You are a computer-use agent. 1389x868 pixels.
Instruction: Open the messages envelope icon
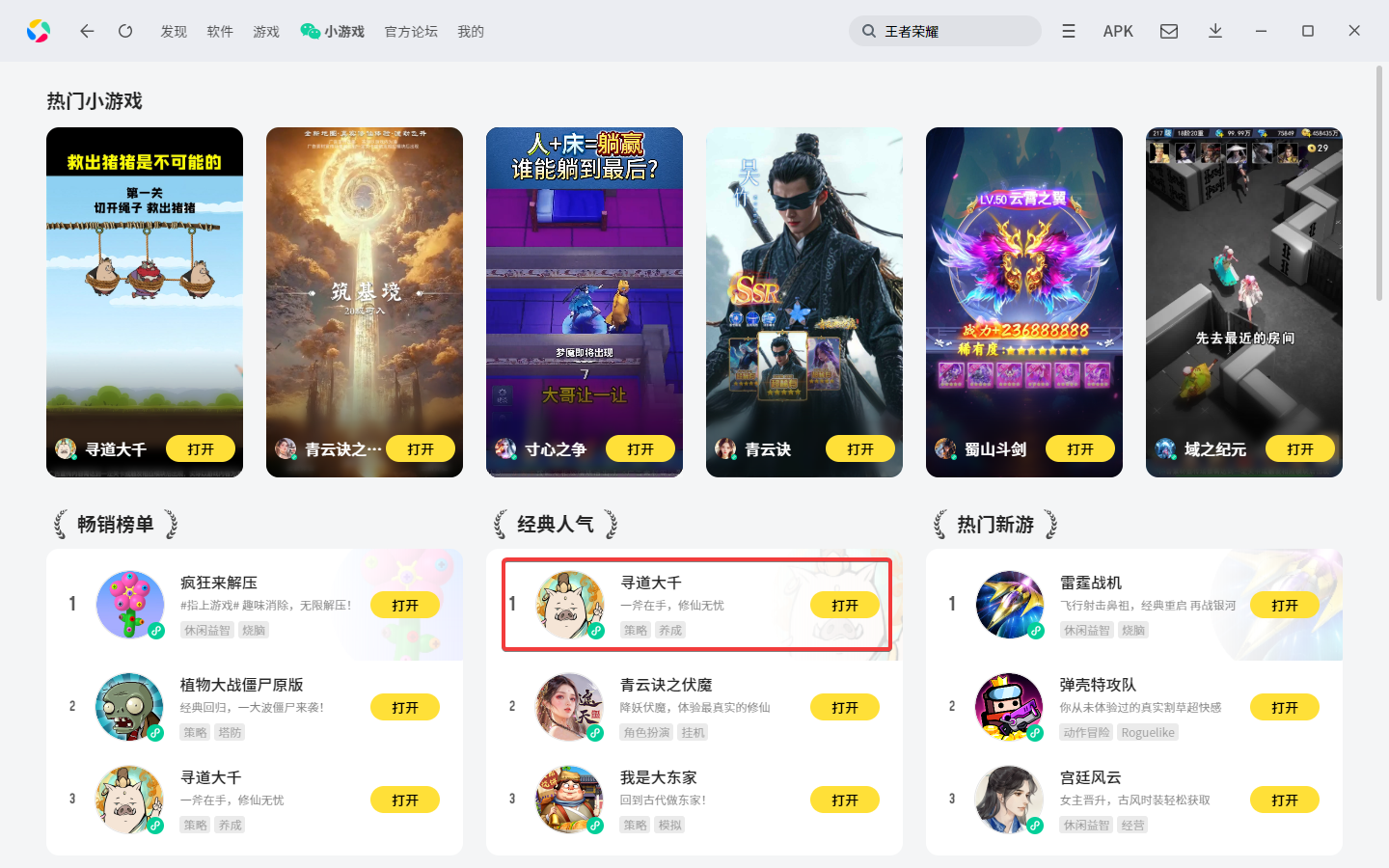tap(1169, 31)
